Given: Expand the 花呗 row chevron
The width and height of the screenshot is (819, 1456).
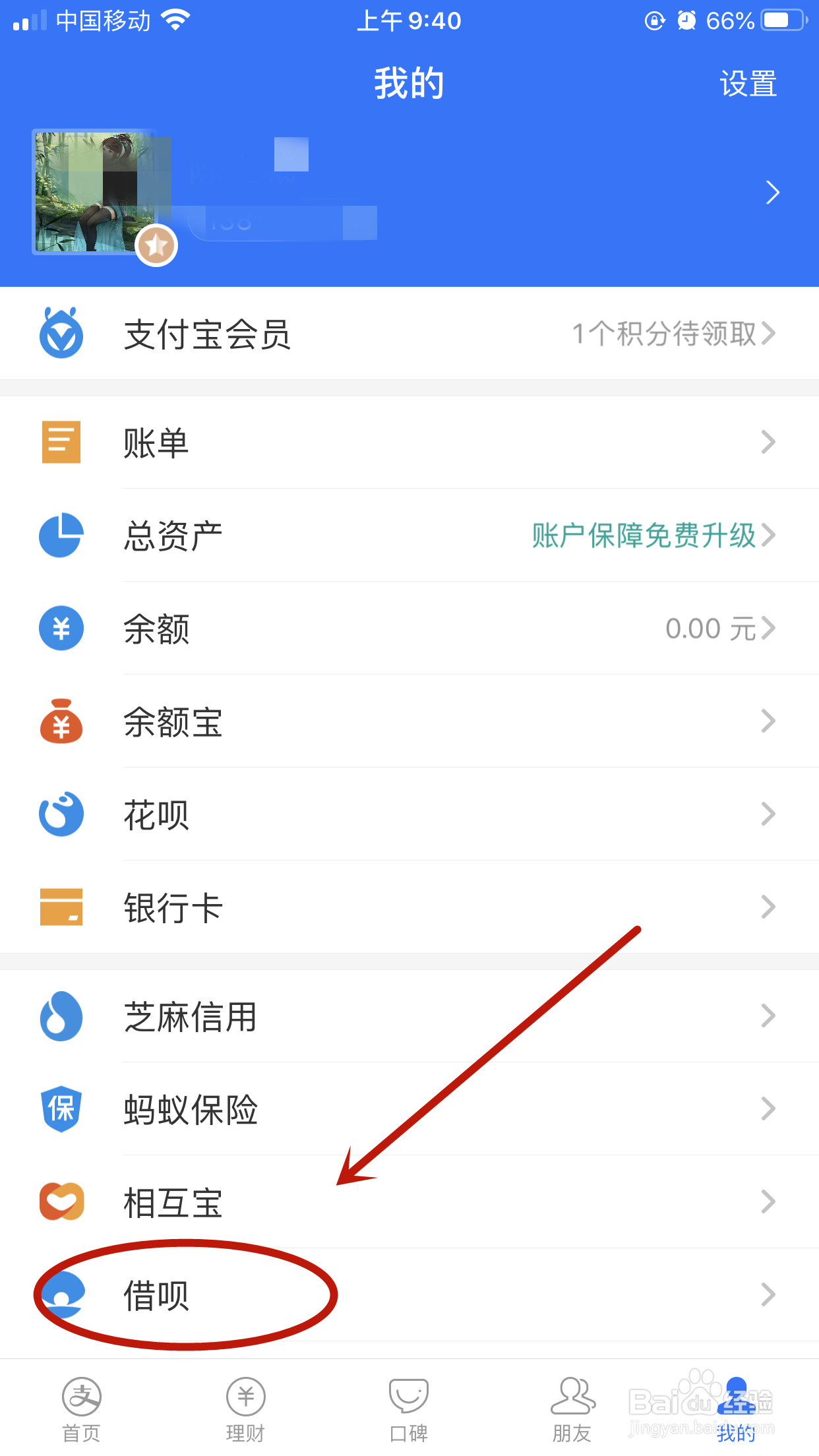Looking at the screenshot, I should pos(767,814).
